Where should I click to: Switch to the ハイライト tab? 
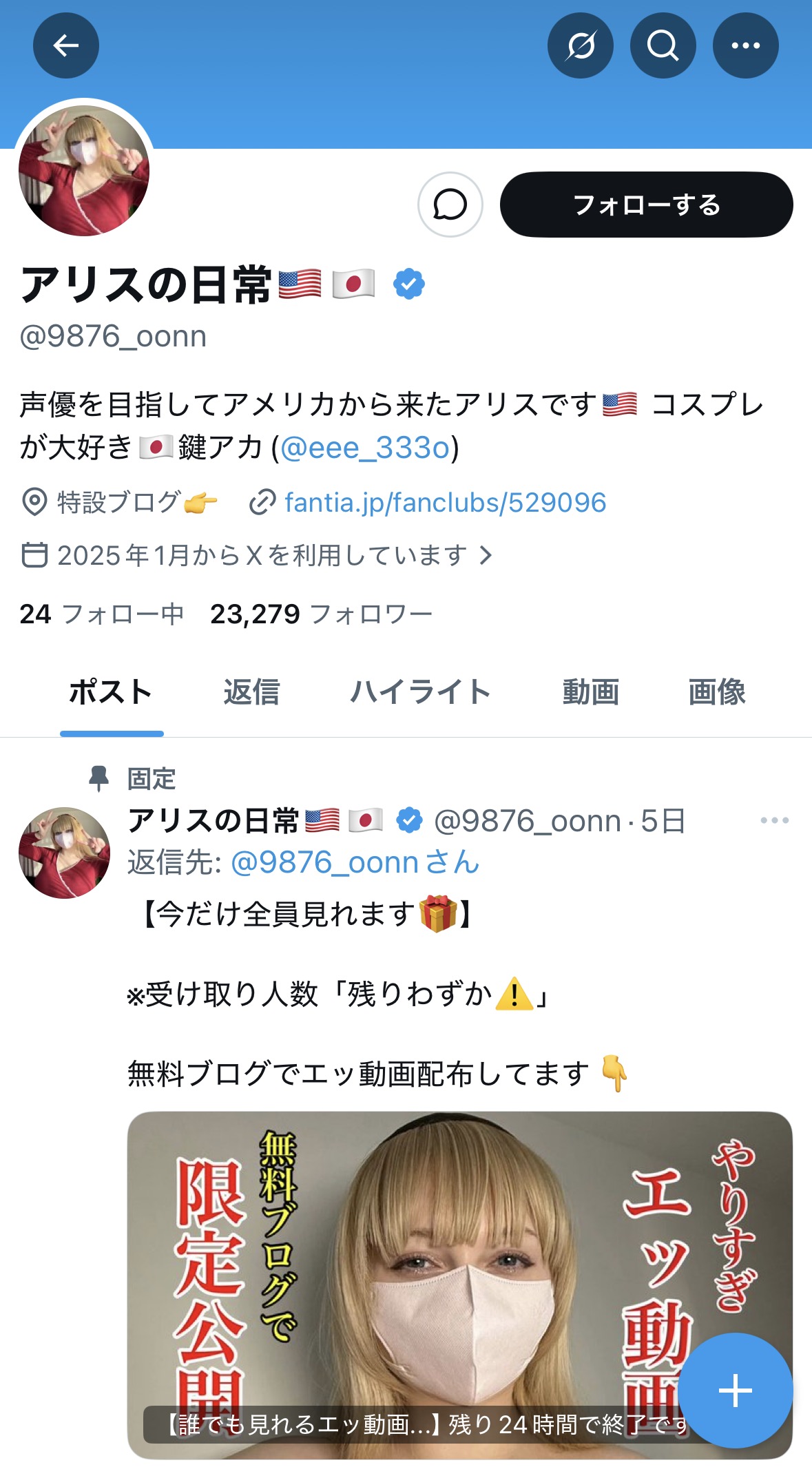point(420,692)
